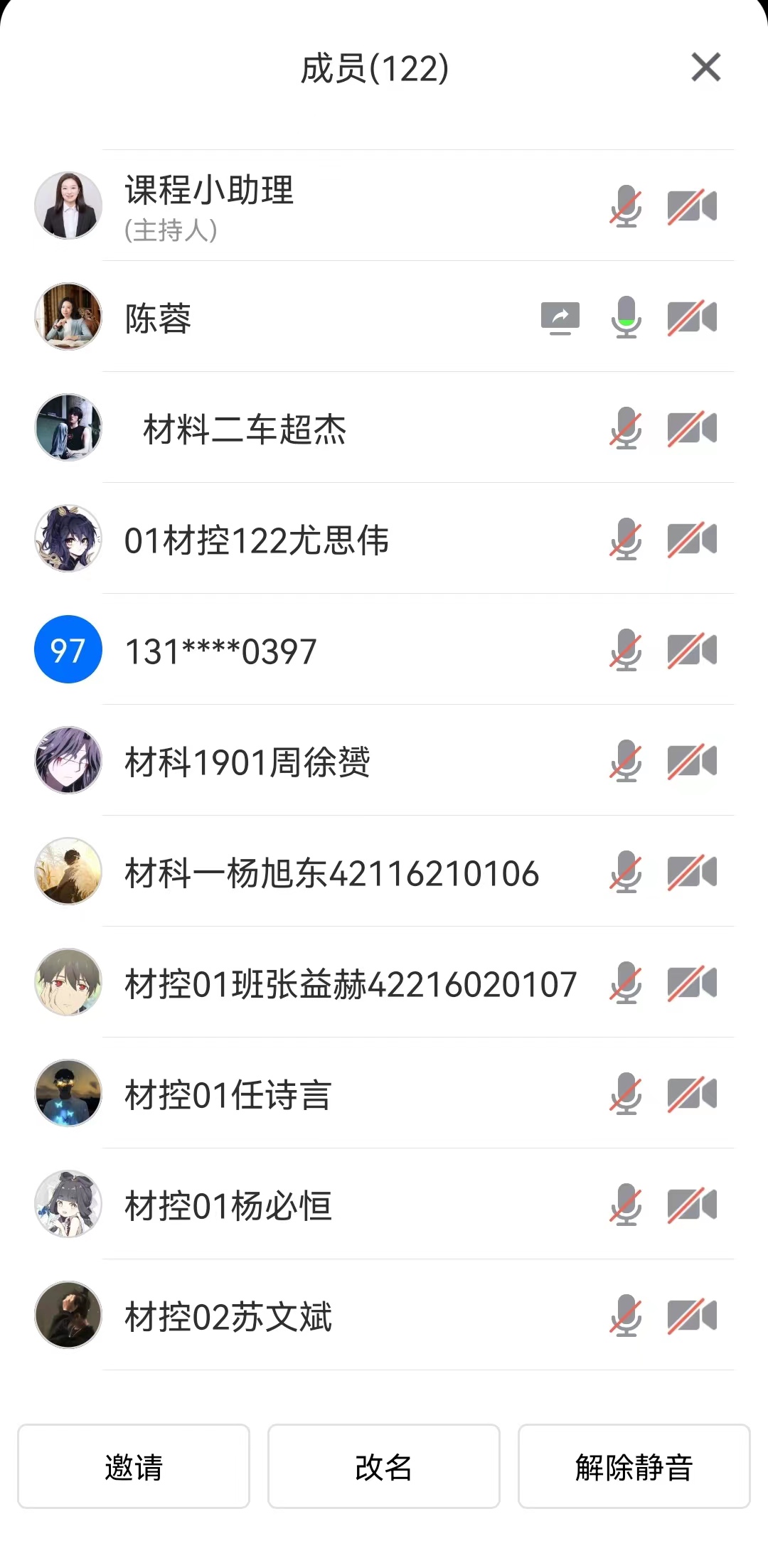Close the members list panel
This screenshot has height=1568, width=768.
[x=705, y=68]
